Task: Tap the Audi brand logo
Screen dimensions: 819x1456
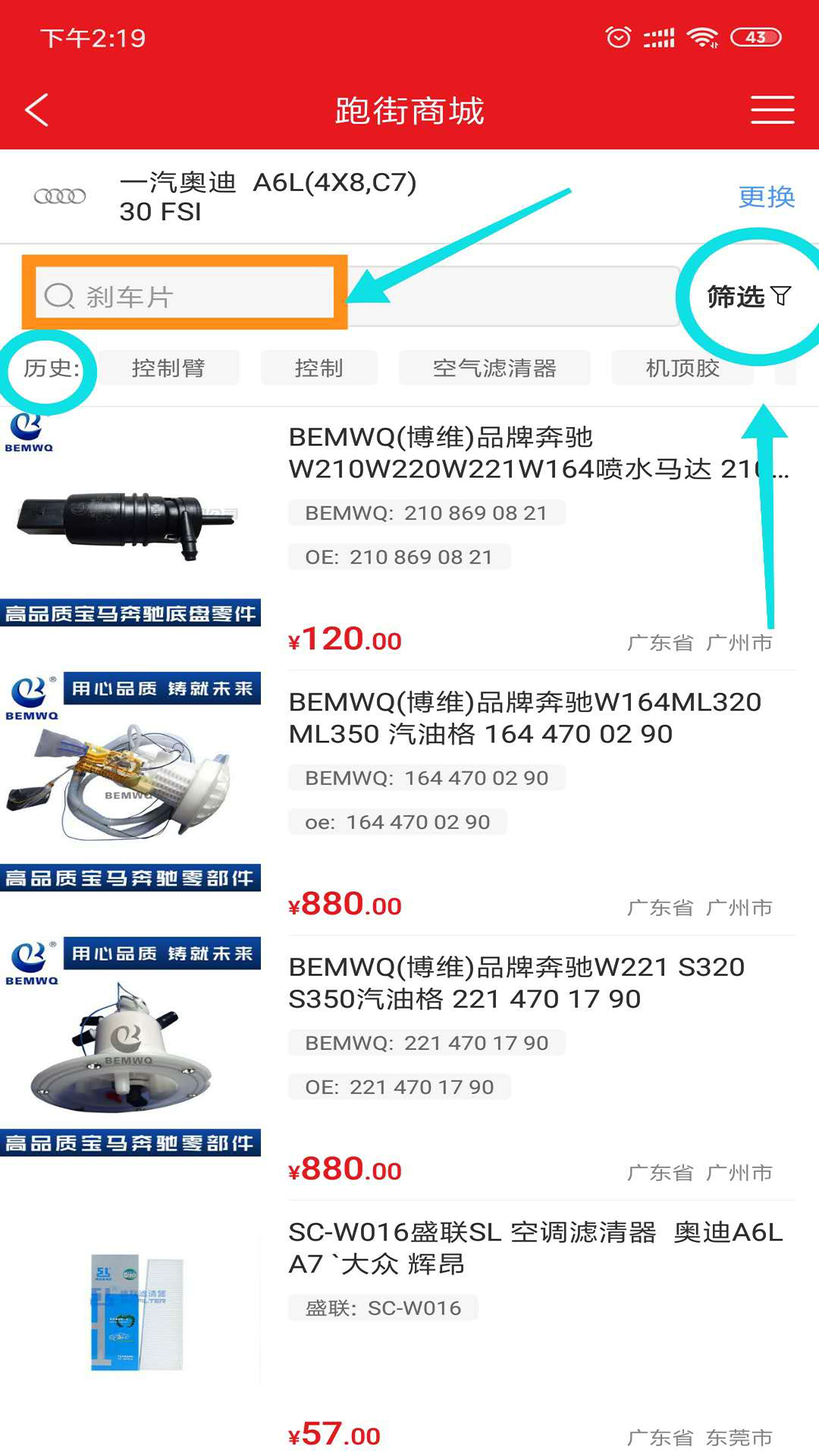Action: pos(59,196)
